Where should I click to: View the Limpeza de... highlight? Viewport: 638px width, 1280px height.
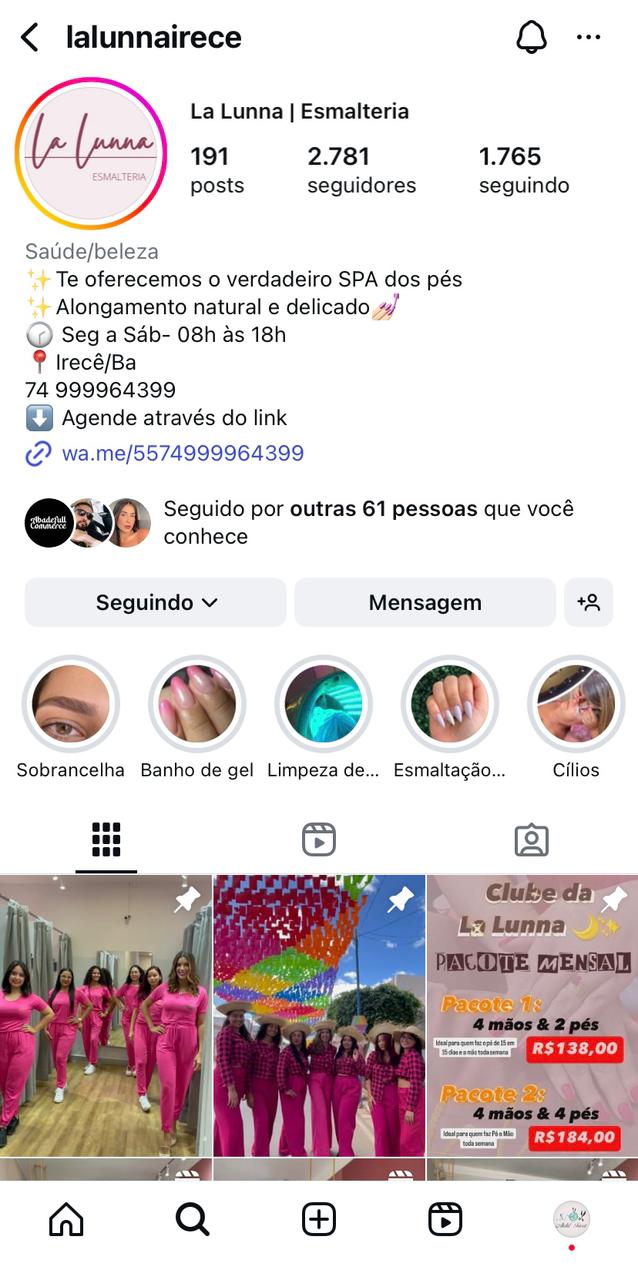pos(323,703)
